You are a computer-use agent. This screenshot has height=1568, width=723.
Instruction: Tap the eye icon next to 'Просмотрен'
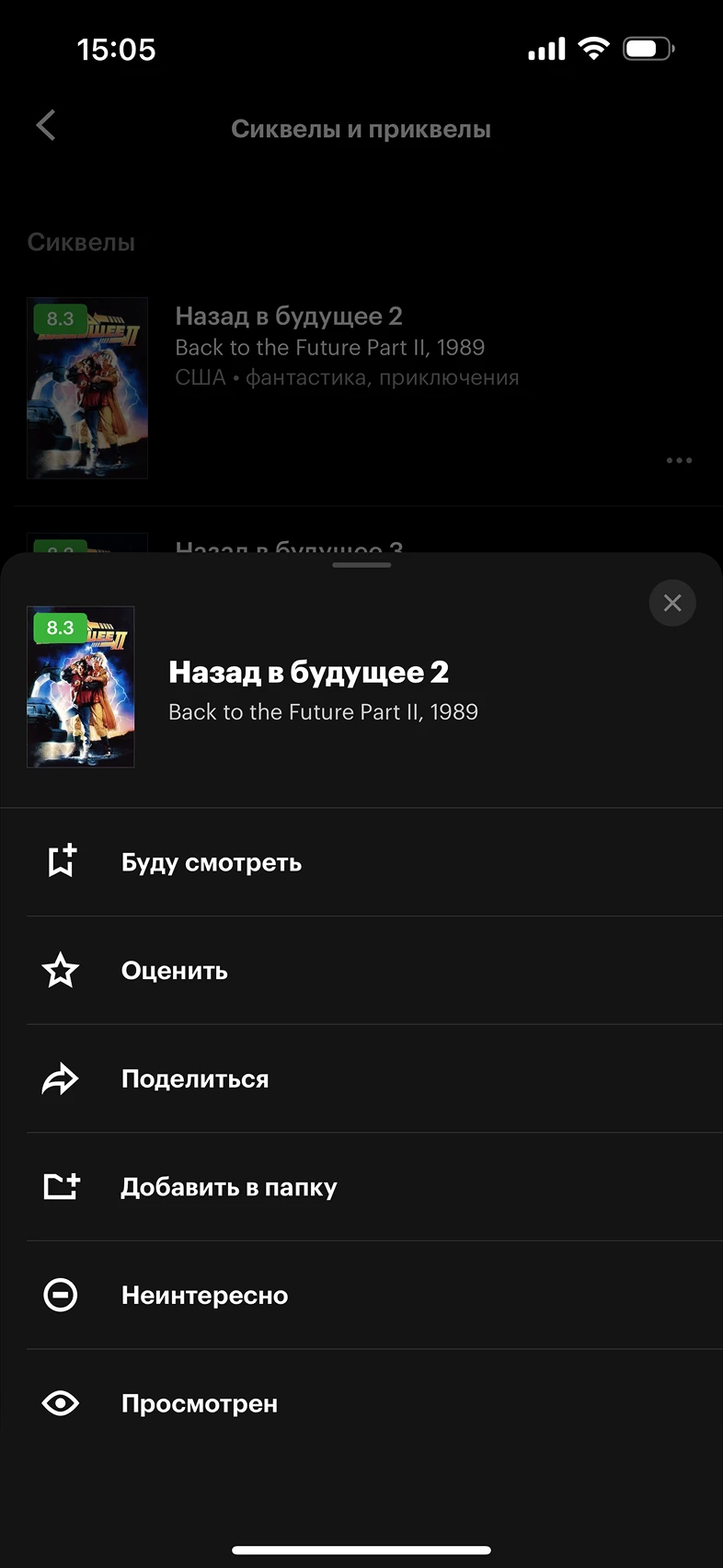(x=59, y=1403)
